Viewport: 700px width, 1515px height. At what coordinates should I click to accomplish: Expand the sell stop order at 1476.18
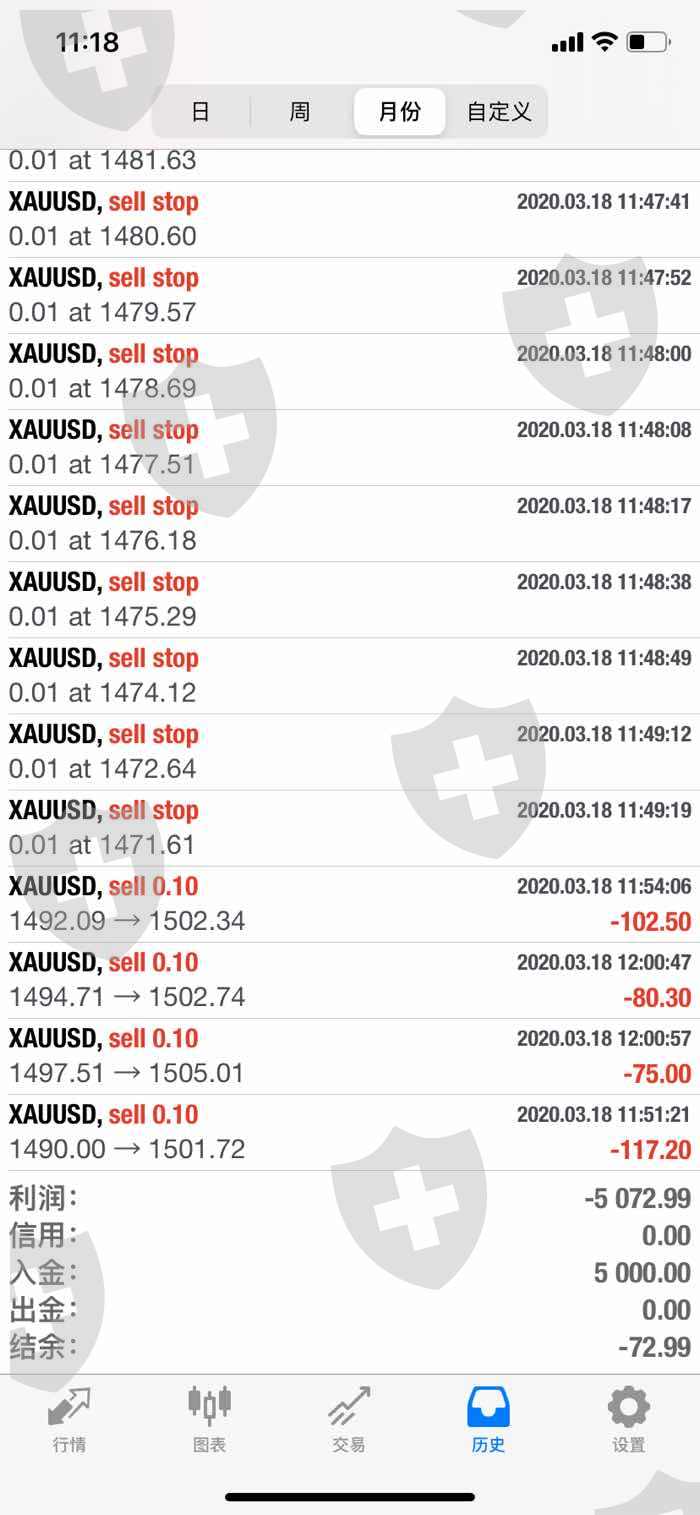click(350, 523)
